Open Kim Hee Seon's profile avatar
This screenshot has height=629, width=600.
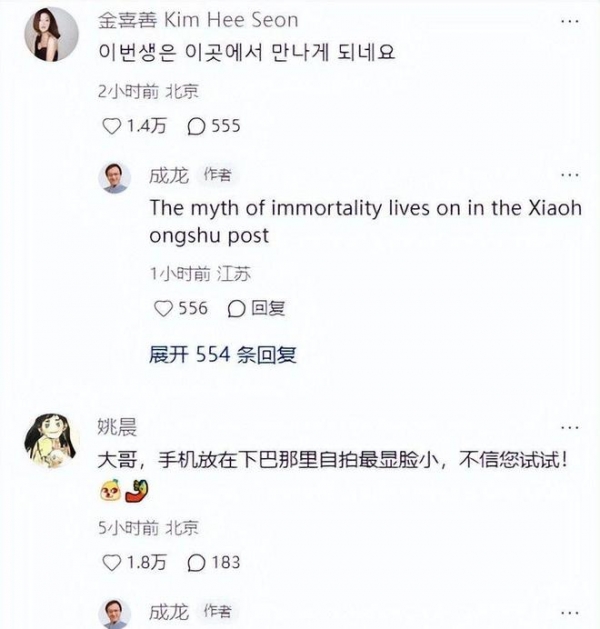pyautogui.click(x=50, y=35)
